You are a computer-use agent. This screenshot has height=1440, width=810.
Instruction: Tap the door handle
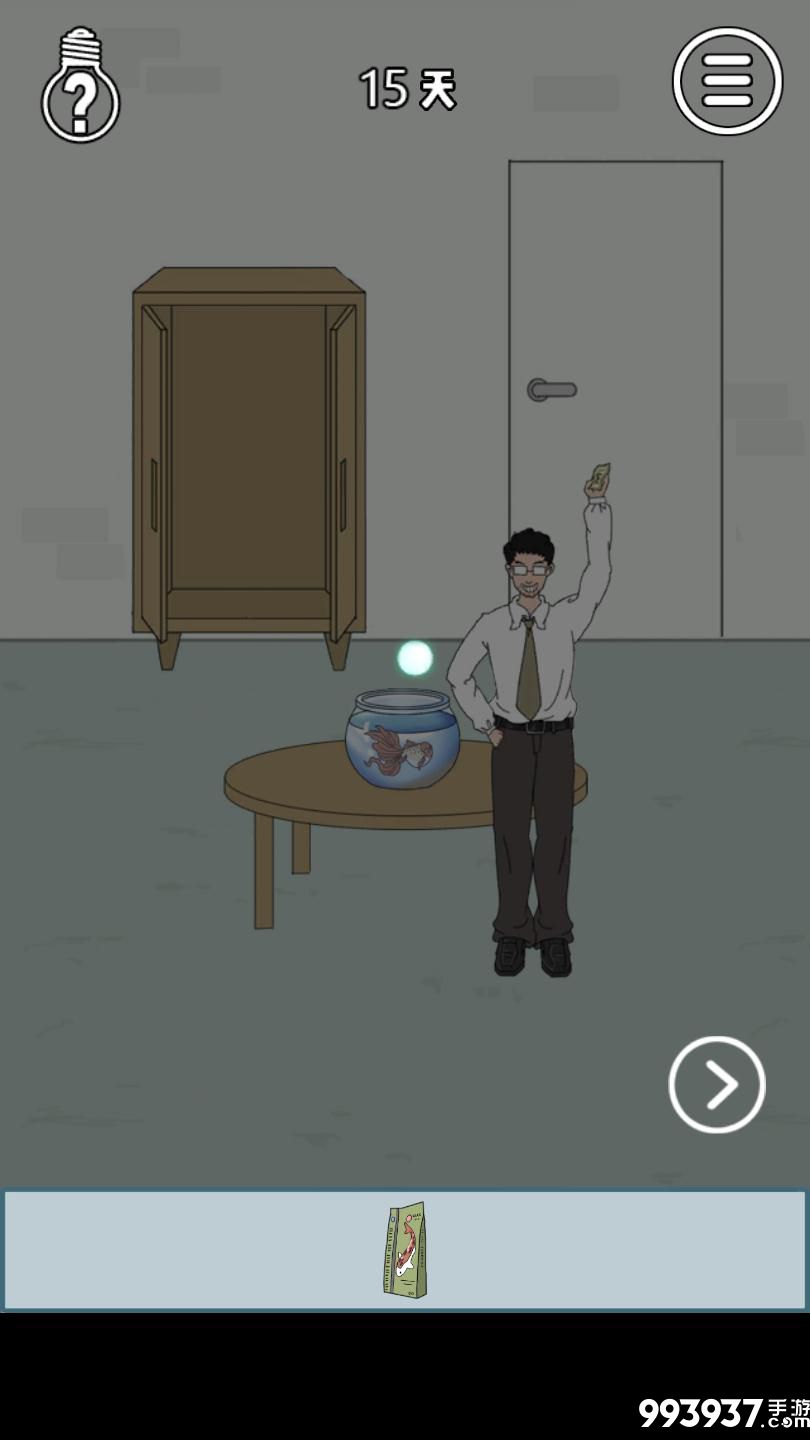tap(551, 389)
